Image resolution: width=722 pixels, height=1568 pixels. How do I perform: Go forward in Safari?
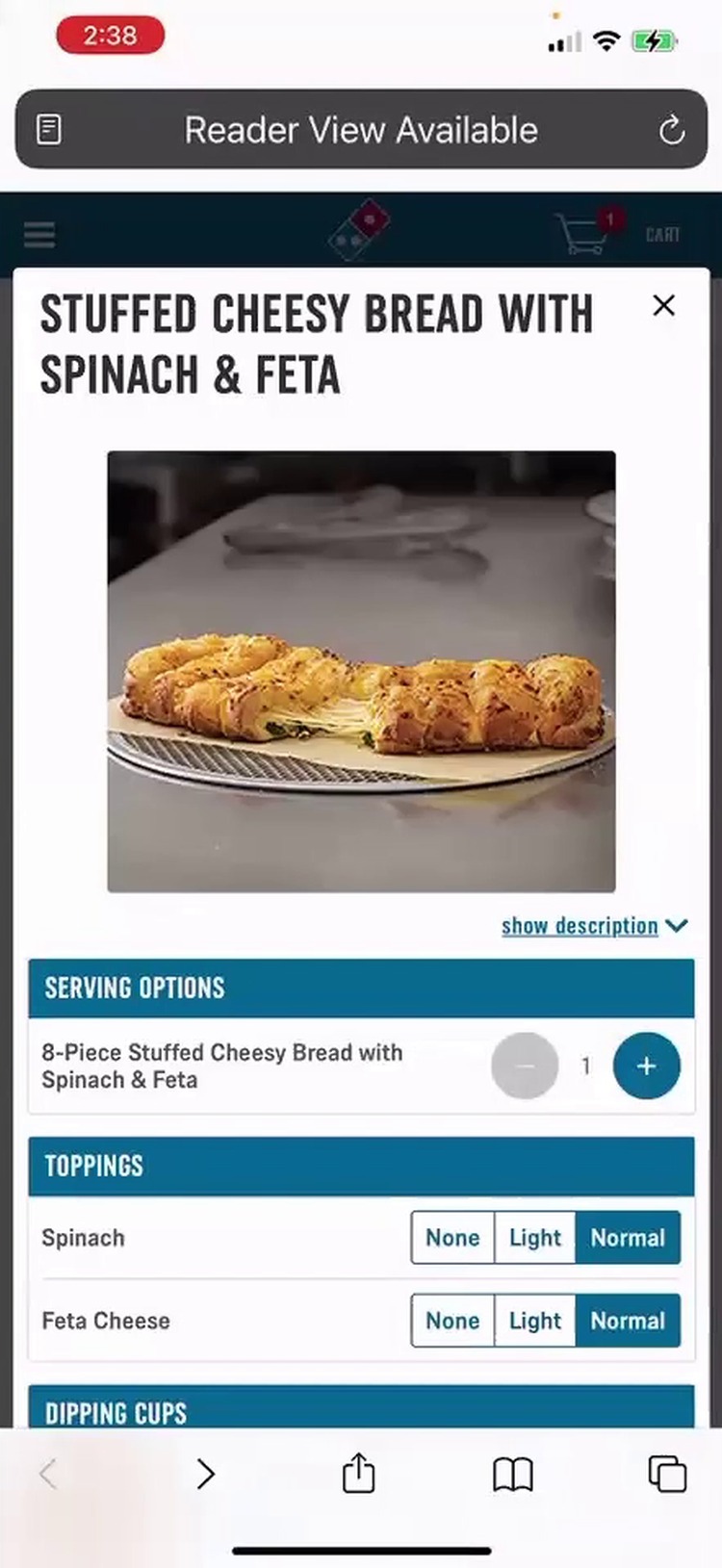(205, 1474)
